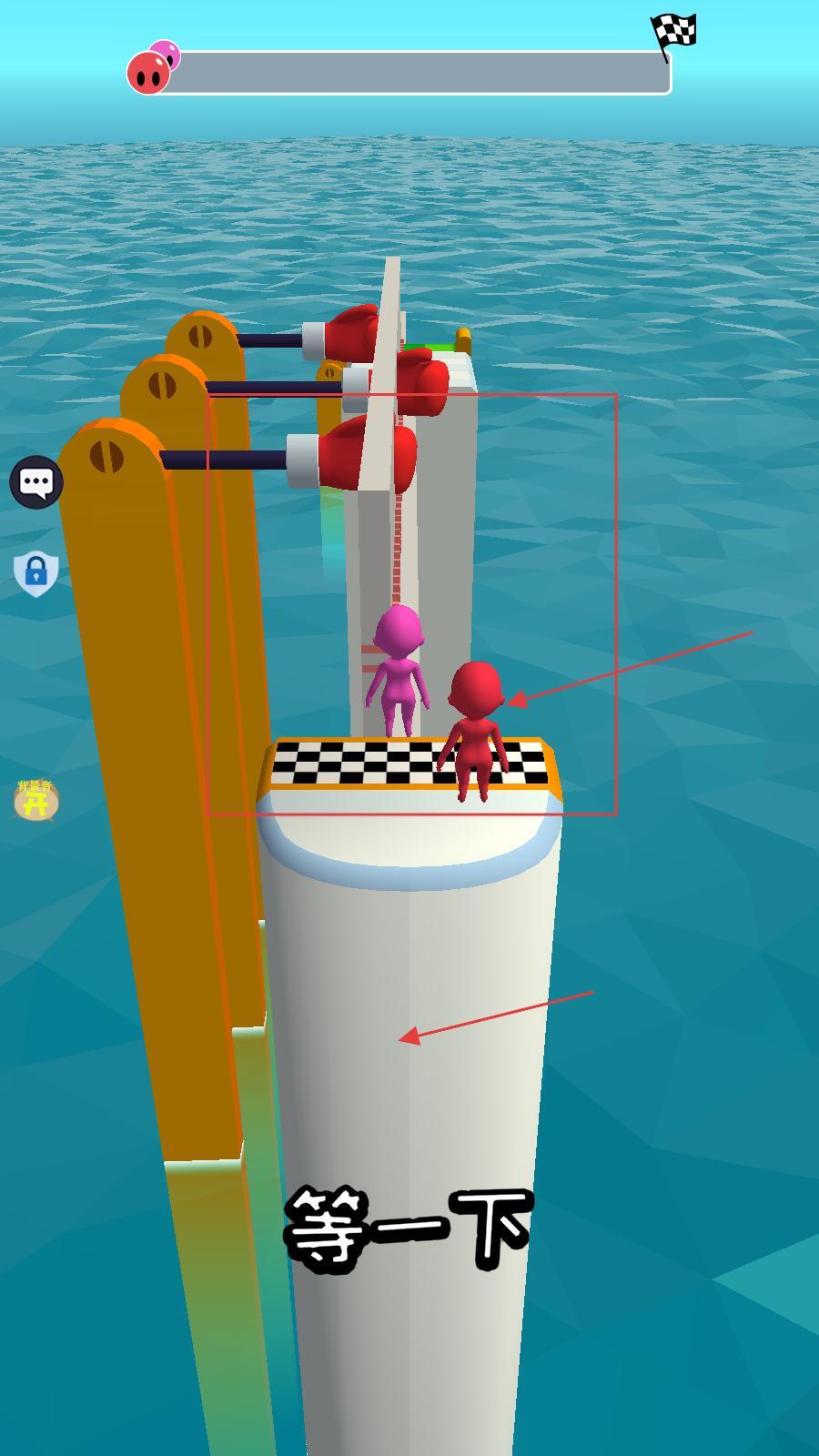Open the chat bubble icon
Screen dimensions: 819x1456
click(36, 482)
